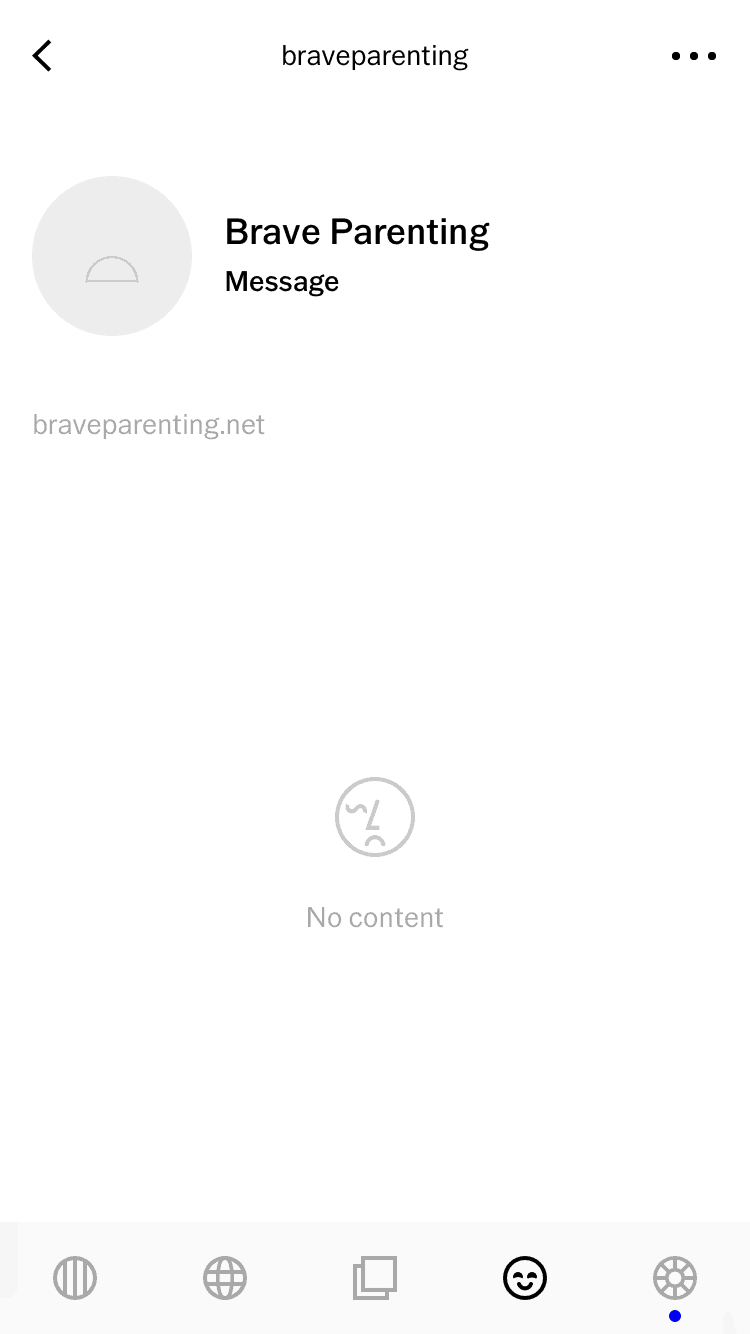Message Brave Parenting

click(x=282, y=282)
